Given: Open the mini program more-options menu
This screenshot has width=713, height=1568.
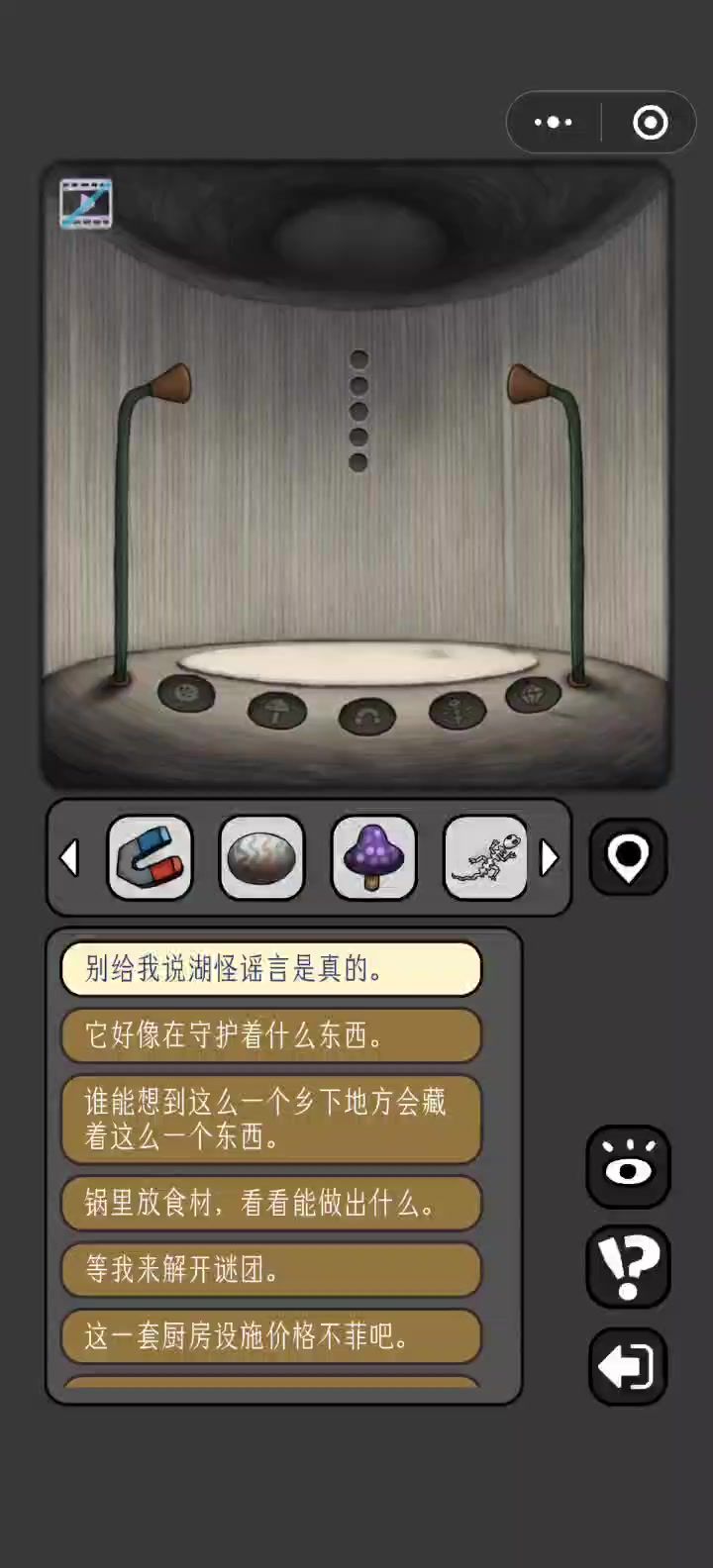Looking at the screenshot, I should pos(554,123).
